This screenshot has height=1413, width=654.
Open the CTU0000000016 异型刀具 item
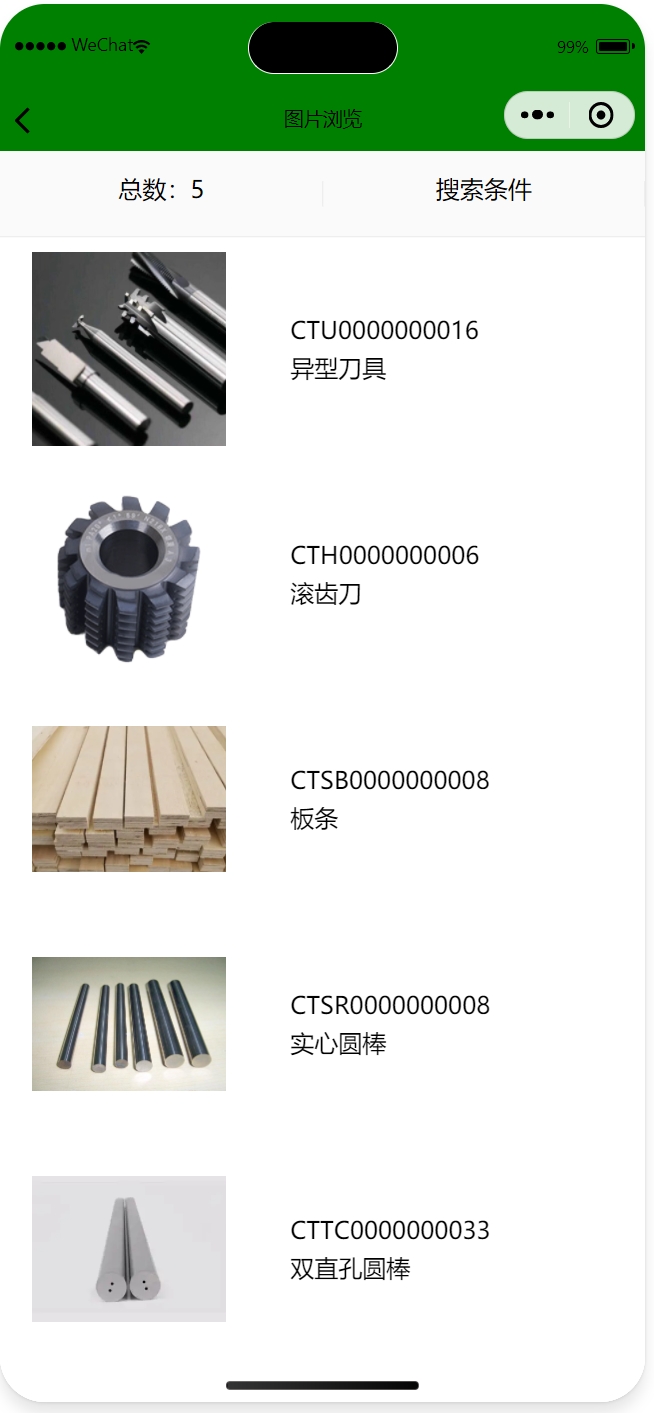coord(384,349)
